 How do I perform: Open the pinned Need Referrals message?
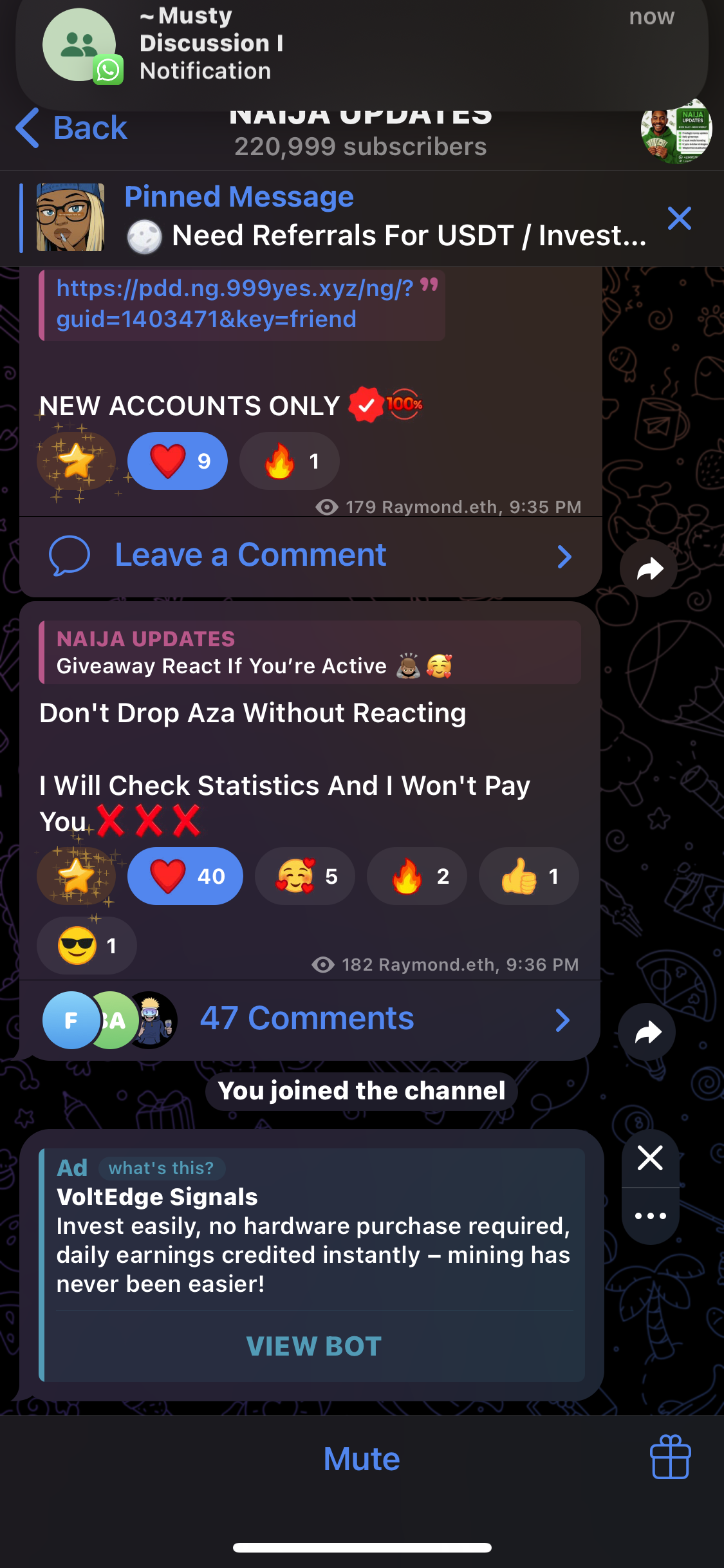tap(386, 218)
